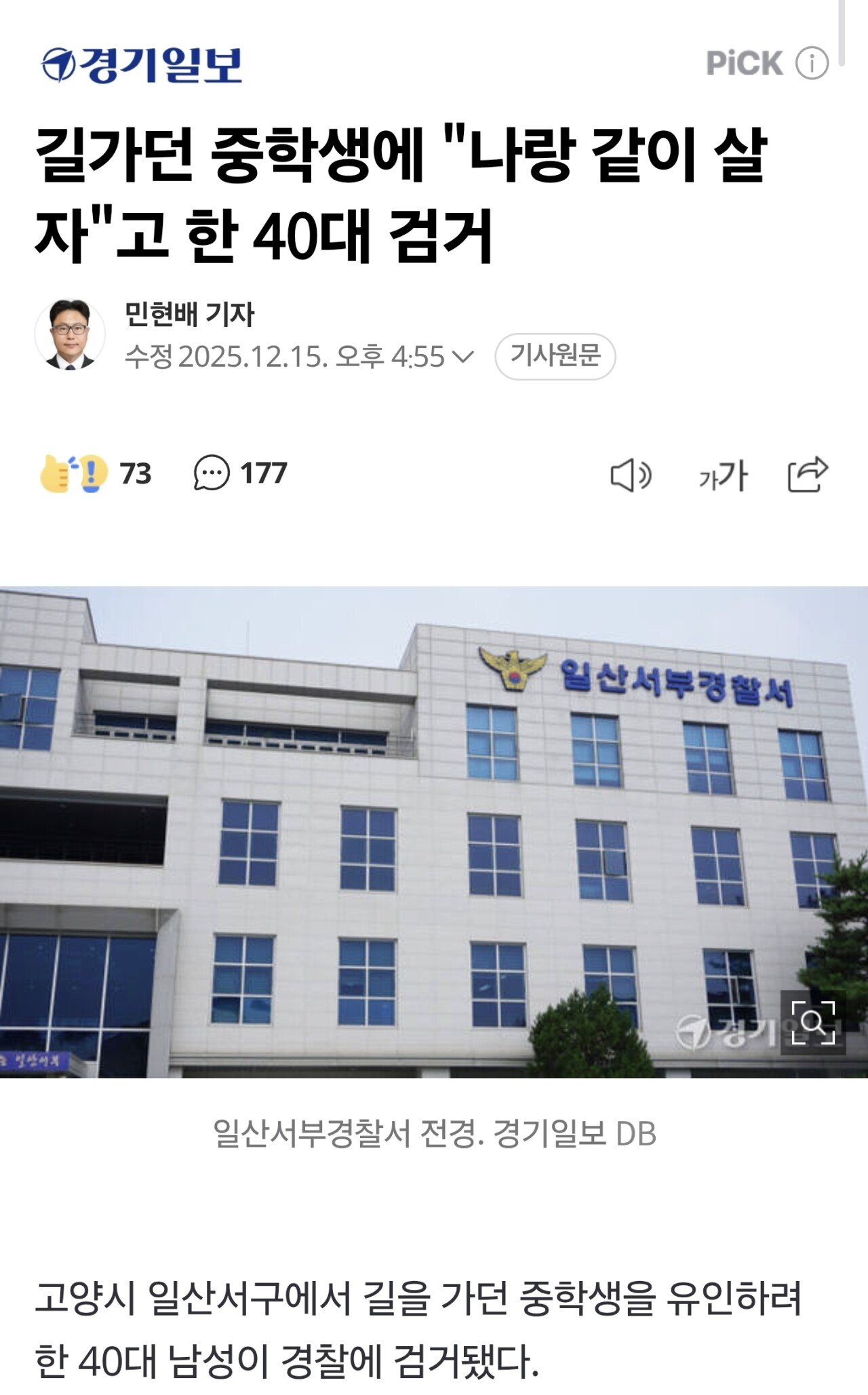Show PiCK info icon details
The image size is (868, 1395).
click(812, 64)
